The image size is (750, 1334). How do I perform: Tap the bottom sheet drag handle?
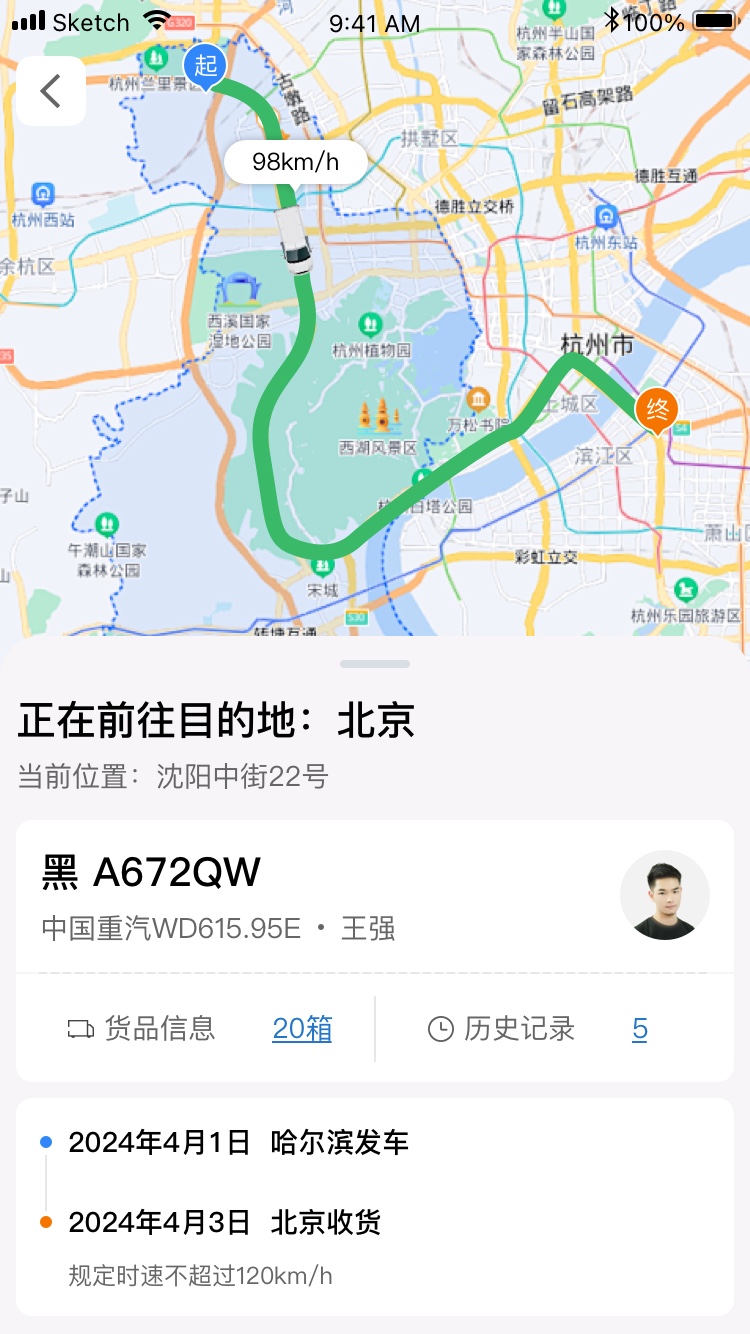(x=375, y=664)
